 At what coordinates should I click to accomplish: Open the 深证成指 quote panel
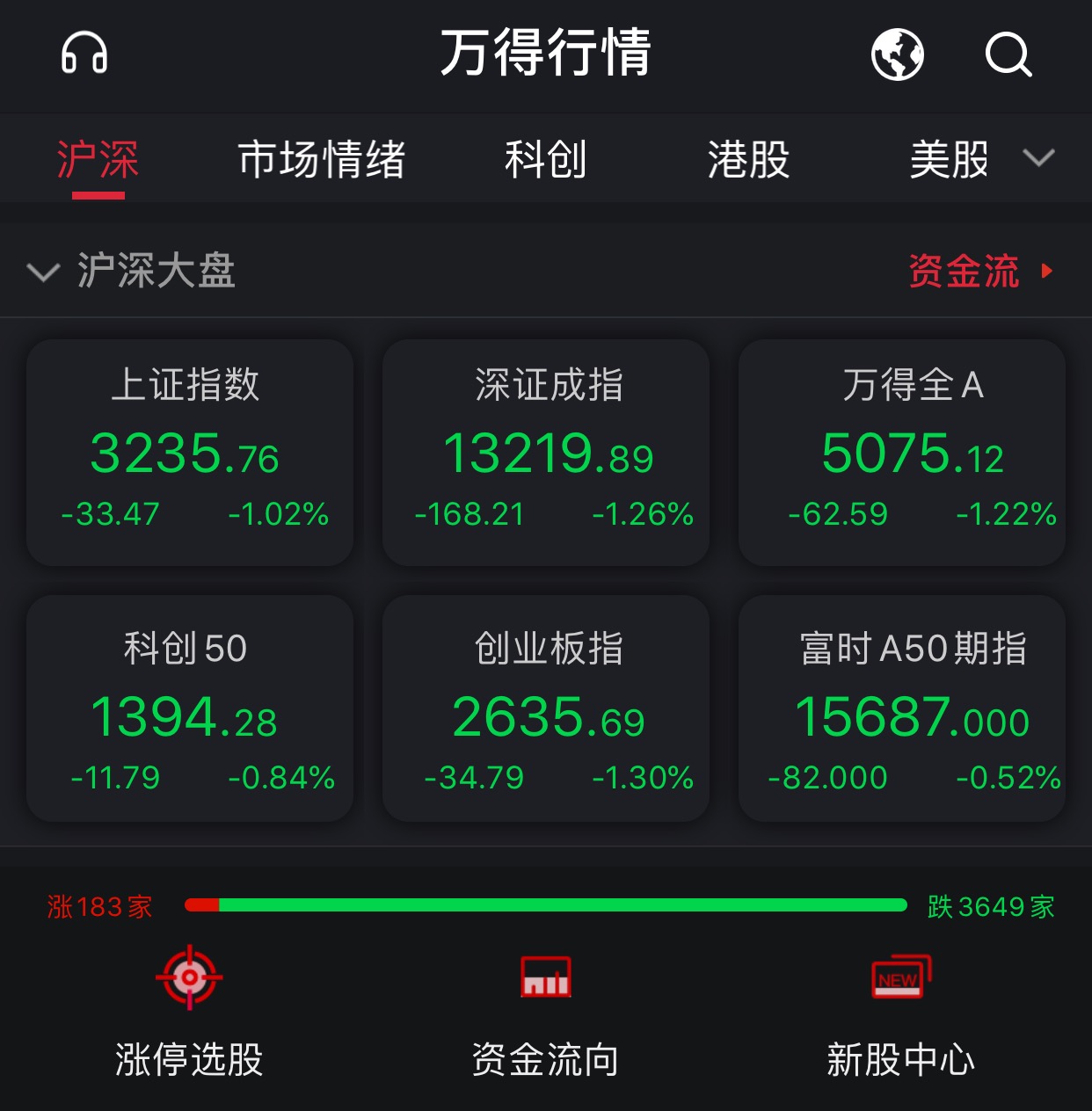coord(545,450)
